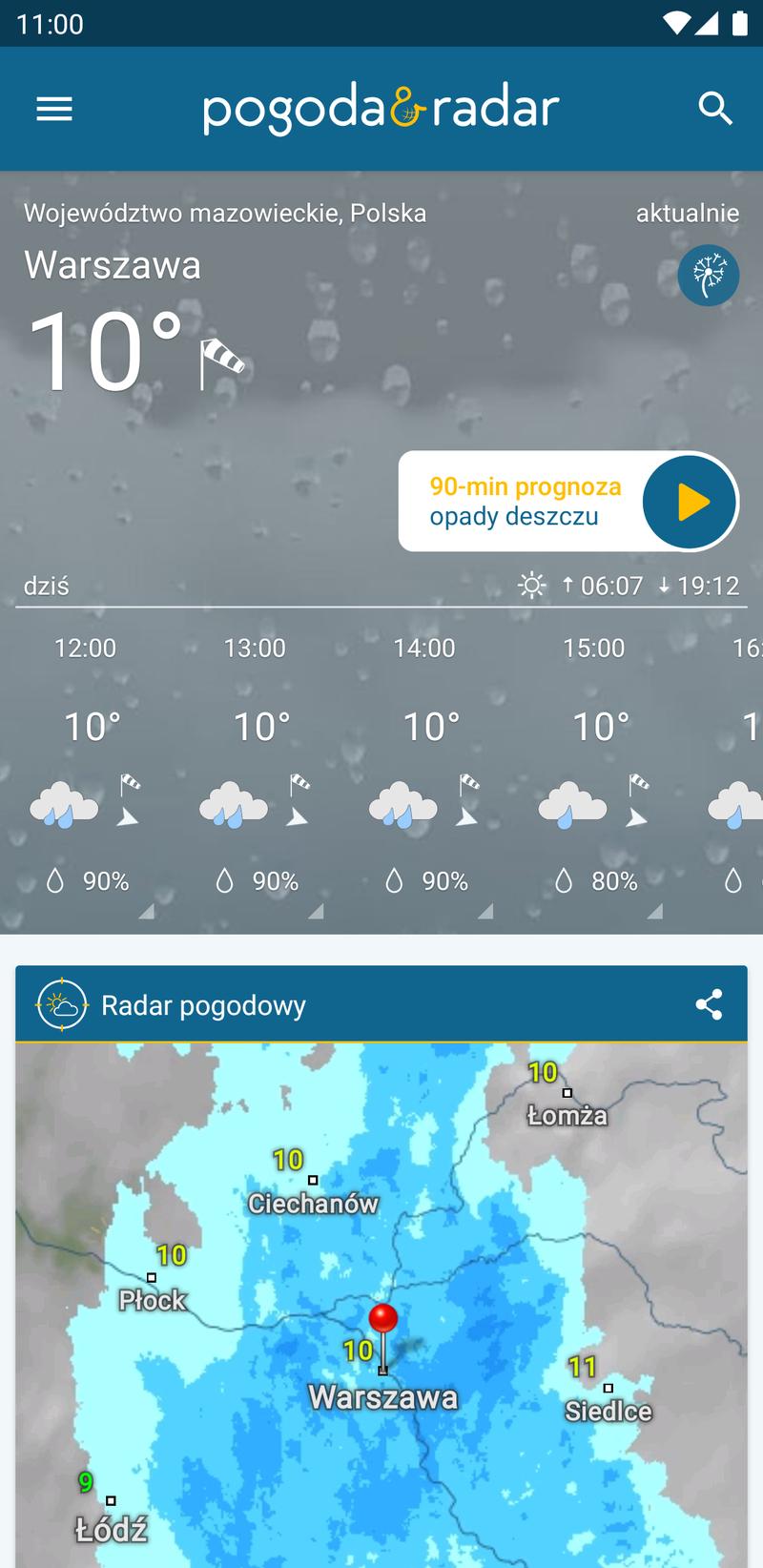Click the Warszawa location name

[112, 266]
